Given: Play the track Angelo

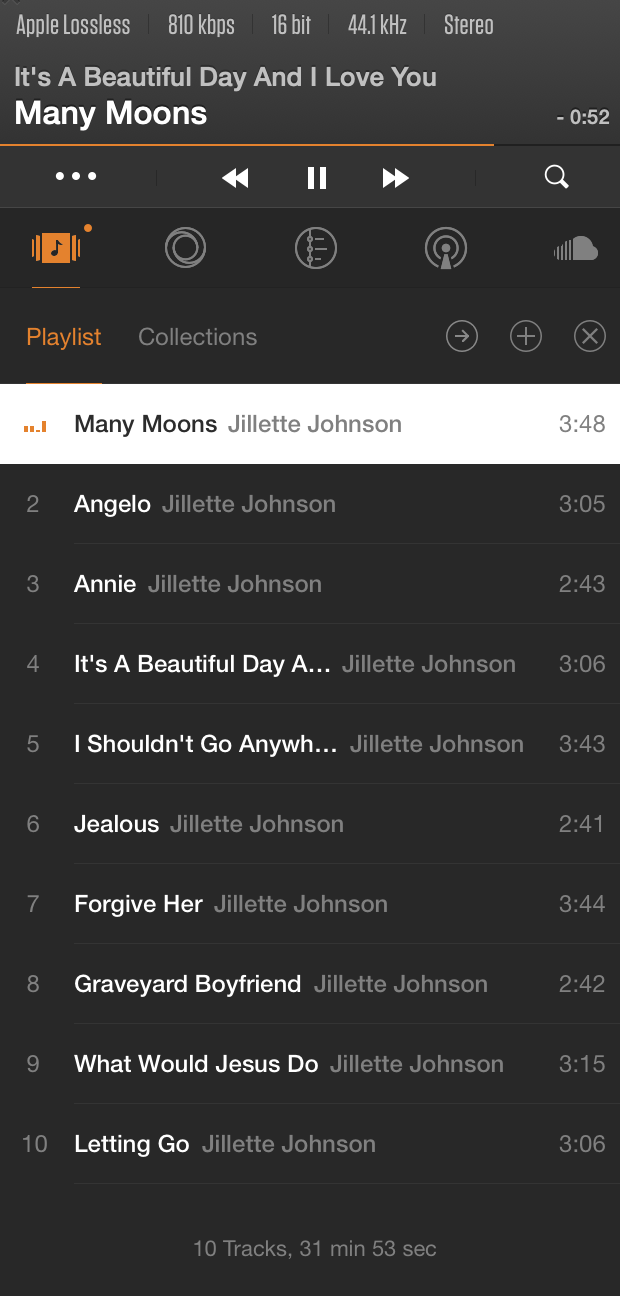Looking at the screenshot, I should click(x=112, y=504).
